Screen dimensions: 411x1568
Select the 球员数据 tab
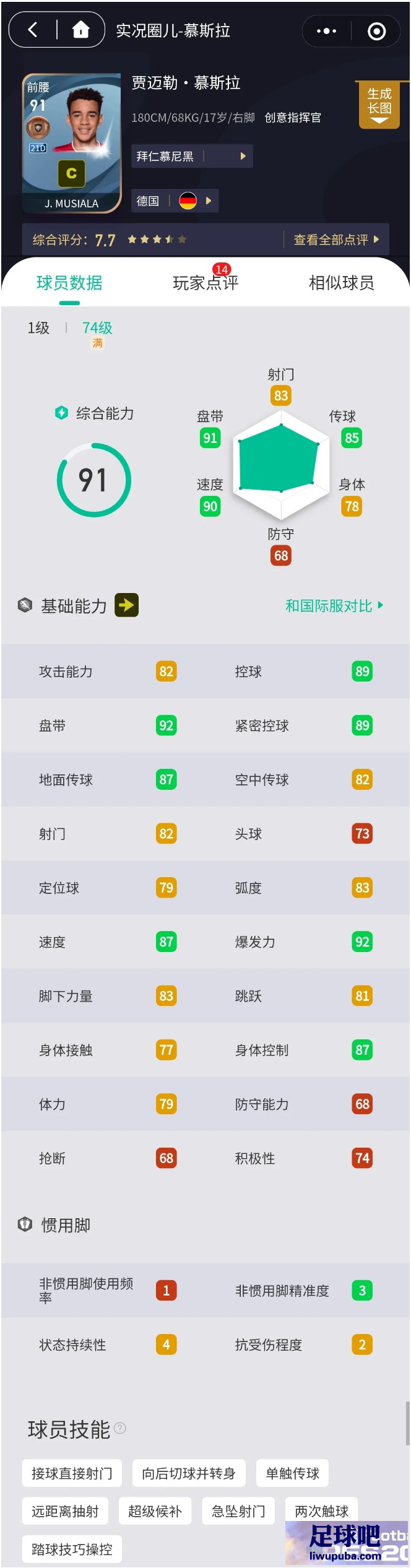(x=69, y=283)
